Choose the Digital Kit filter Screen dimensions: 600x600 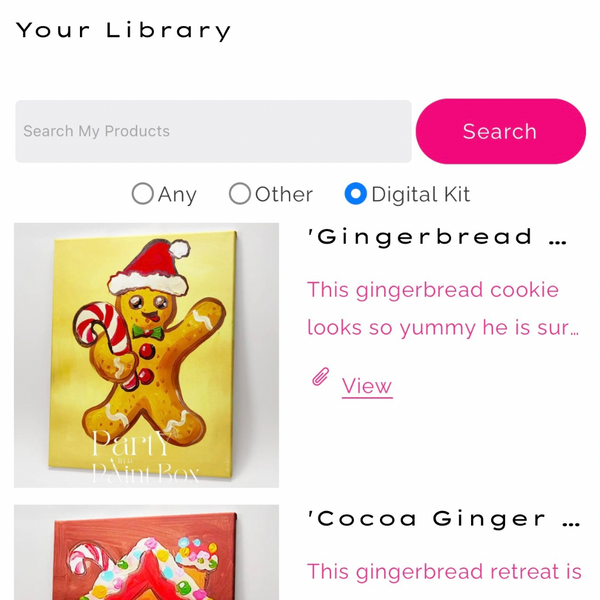[x=355, y=194]
